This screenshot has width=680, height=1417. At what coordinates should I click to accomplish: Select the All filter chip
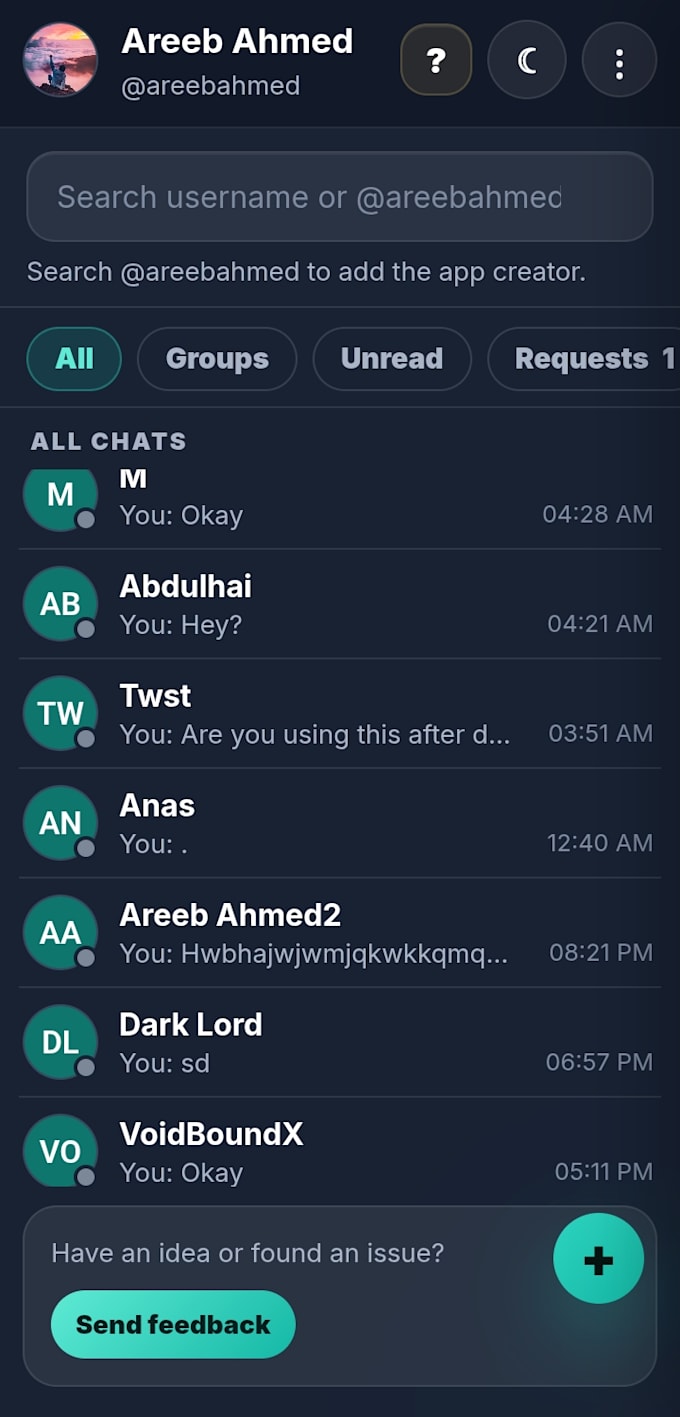pyautogui.click(x=74, y=358)
